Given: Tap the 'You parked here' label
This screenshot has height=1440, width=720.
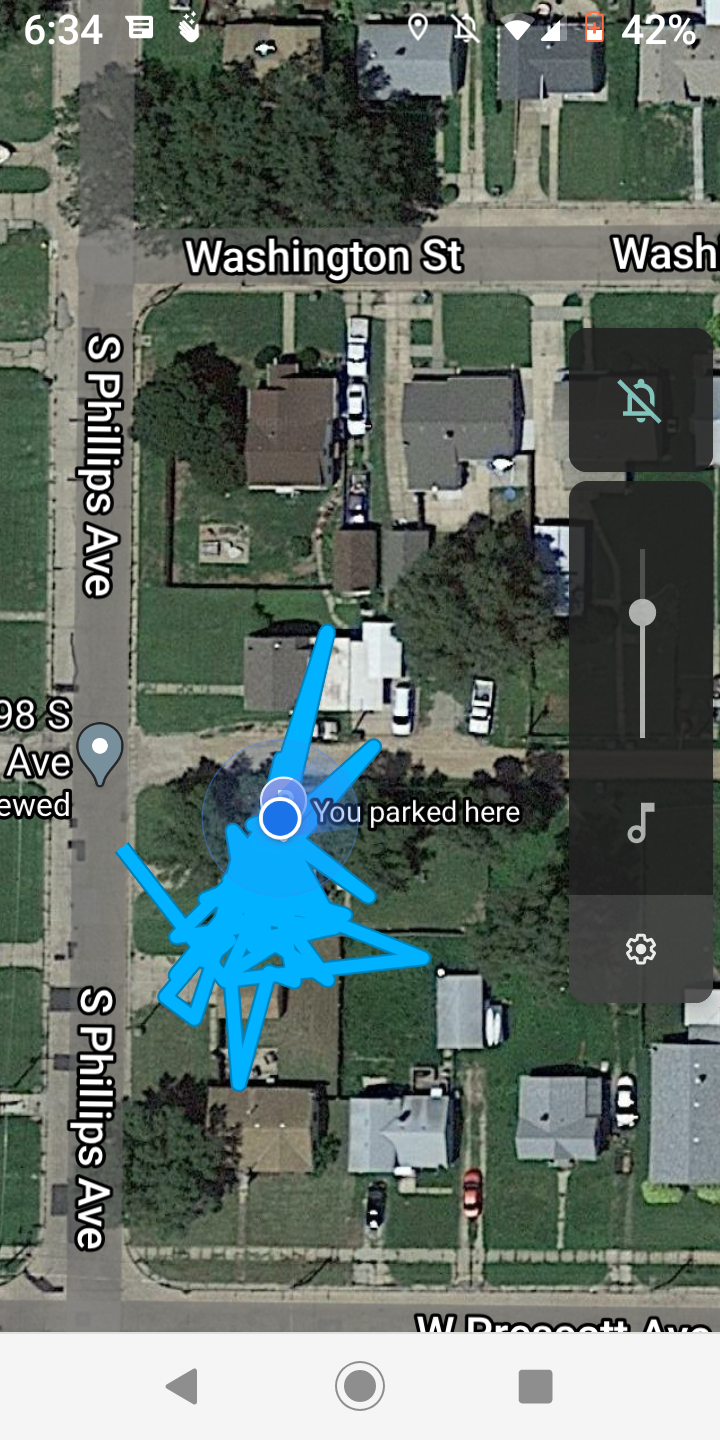Looking at the screenshot, I should click(x=418, y=812).
